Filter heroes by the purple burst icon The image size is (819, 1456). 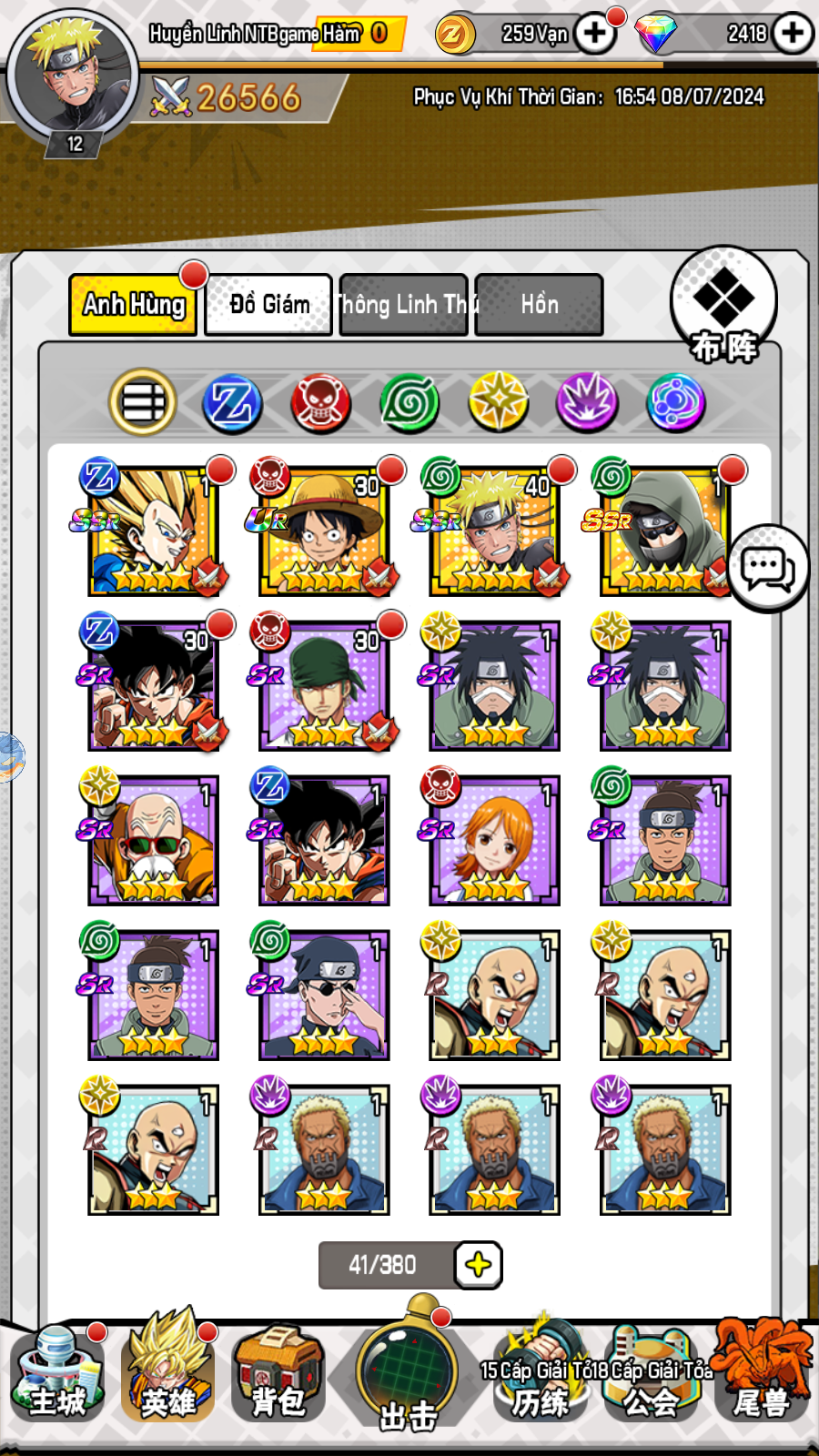coord(587,402)
